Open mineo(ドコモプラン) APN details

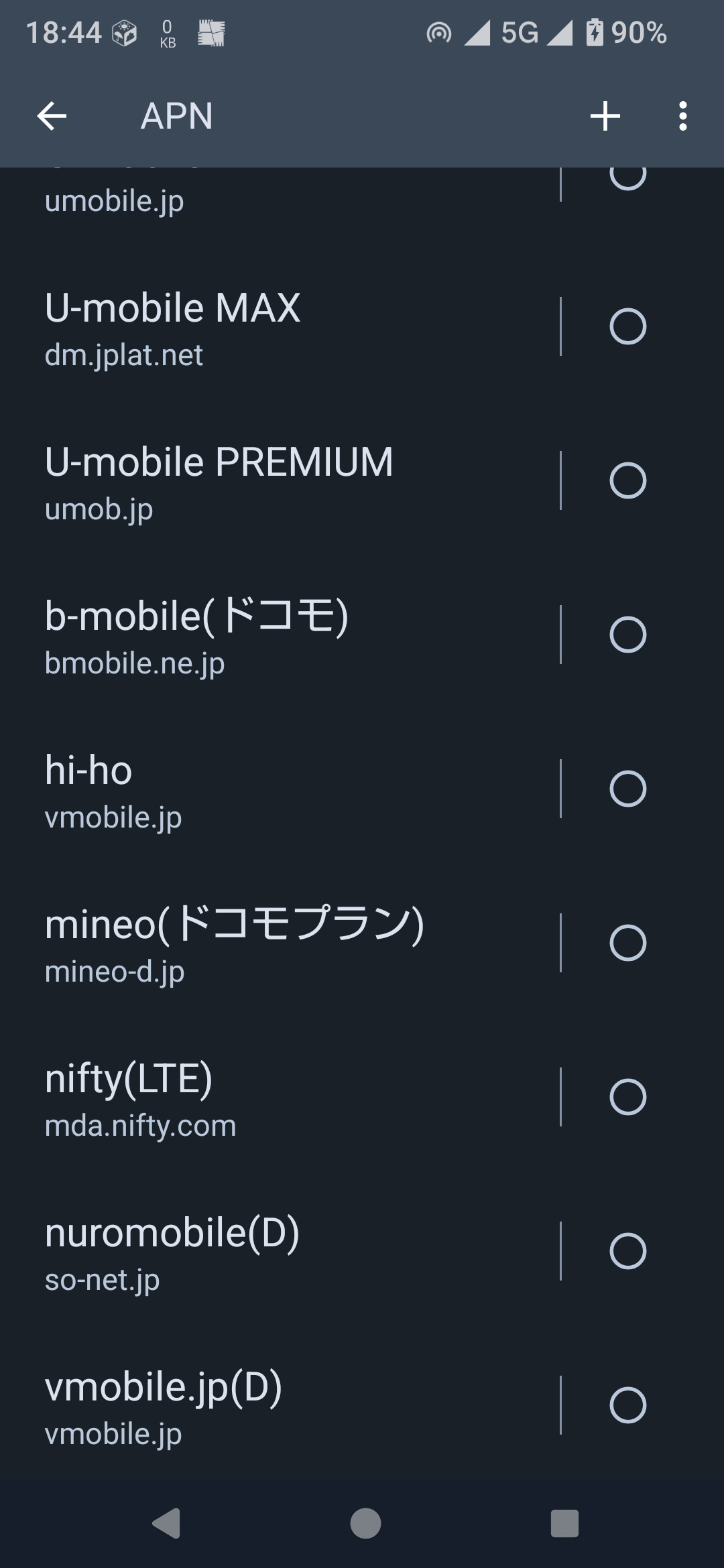[280, 943]
